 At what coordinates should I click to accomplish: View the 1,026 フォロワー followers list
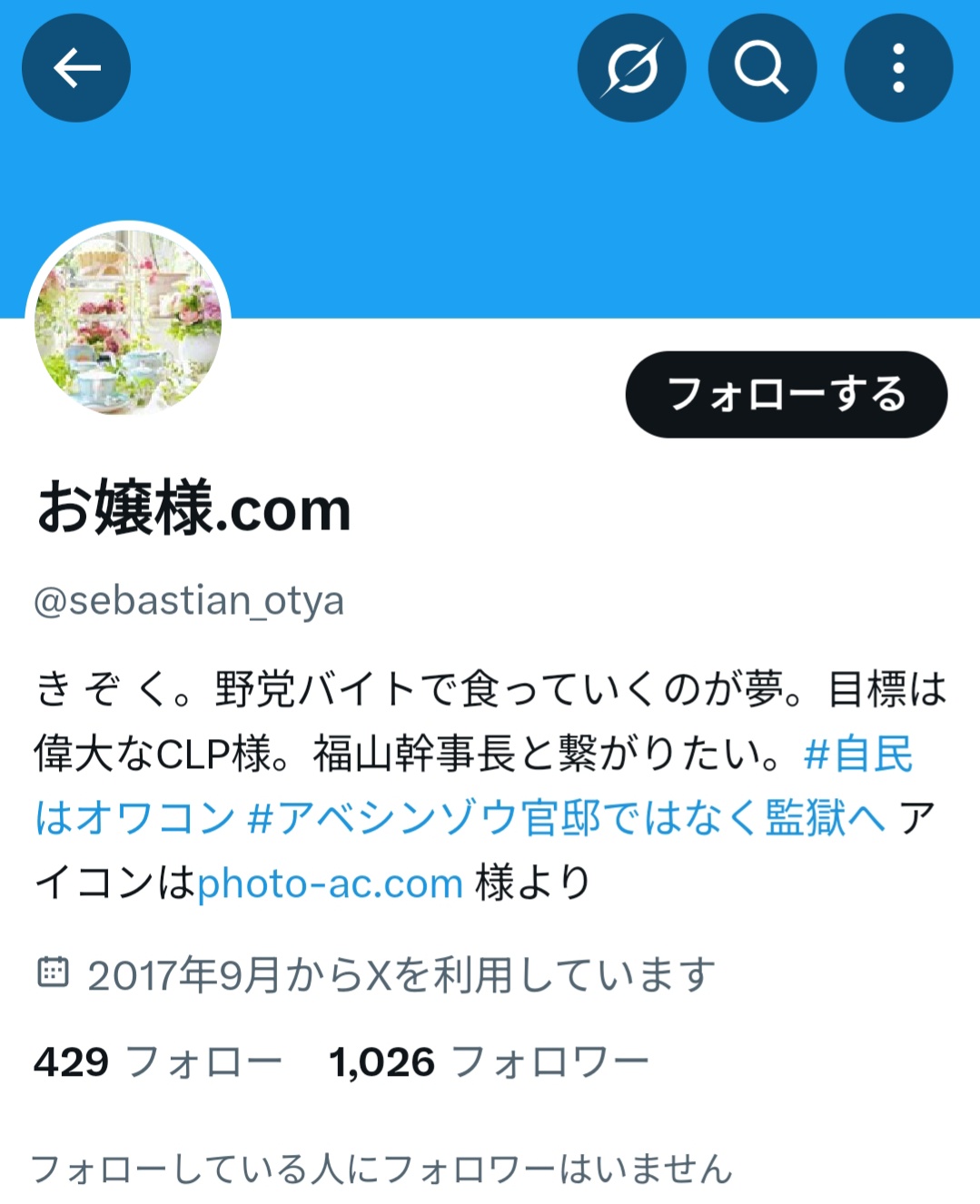(489, 1061)
